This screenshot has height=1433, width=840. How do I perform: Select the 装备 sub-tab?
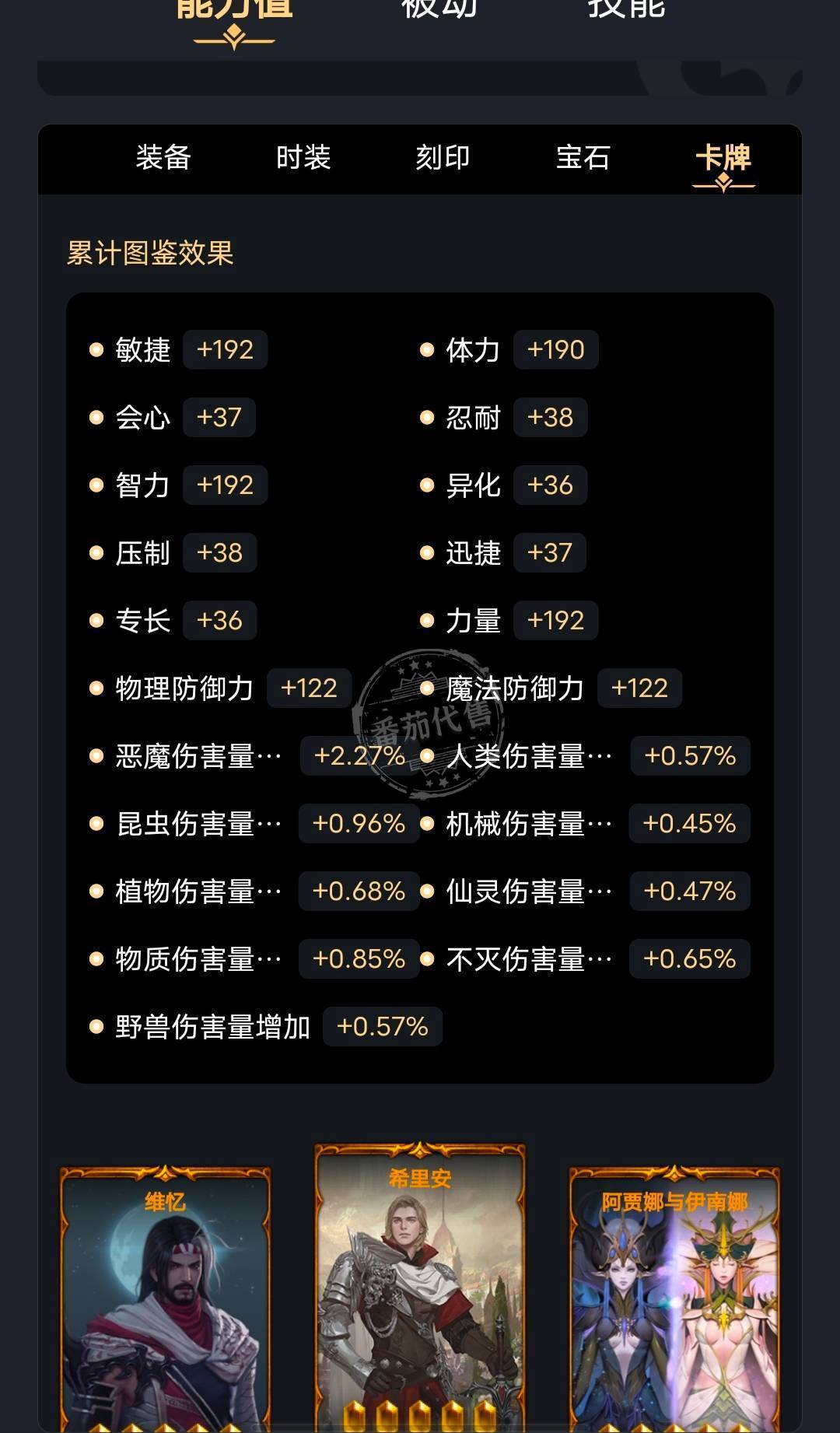[163, 158]
